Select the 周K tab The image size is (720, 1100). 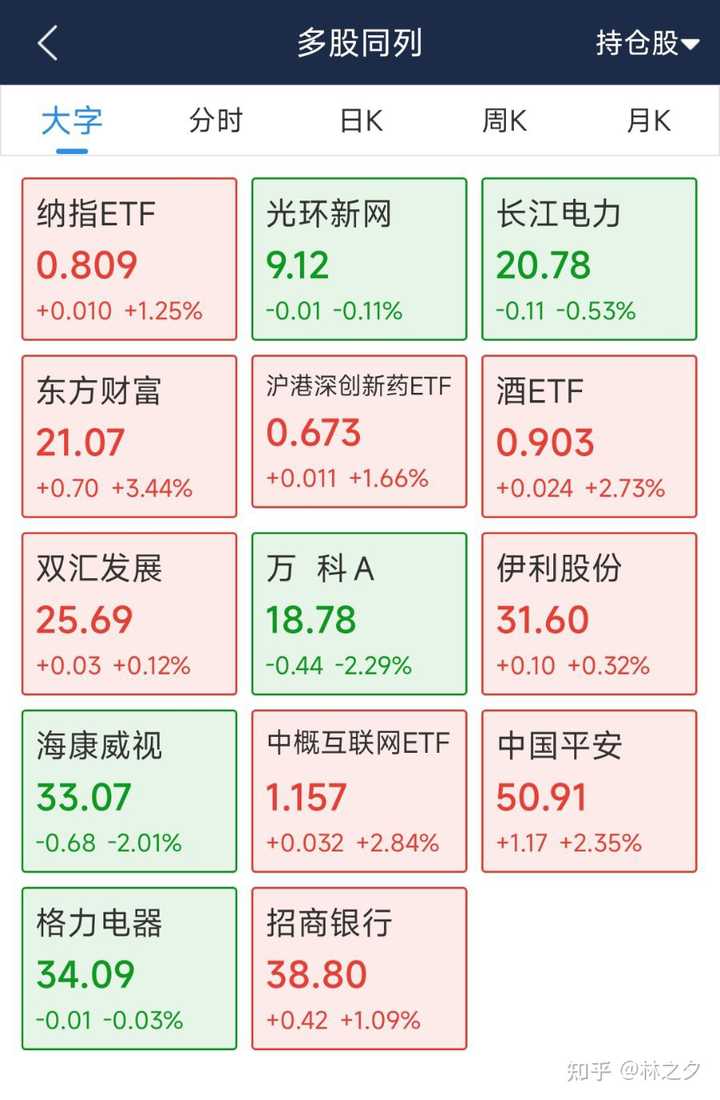pyautogui.click(x=504, y=121)
